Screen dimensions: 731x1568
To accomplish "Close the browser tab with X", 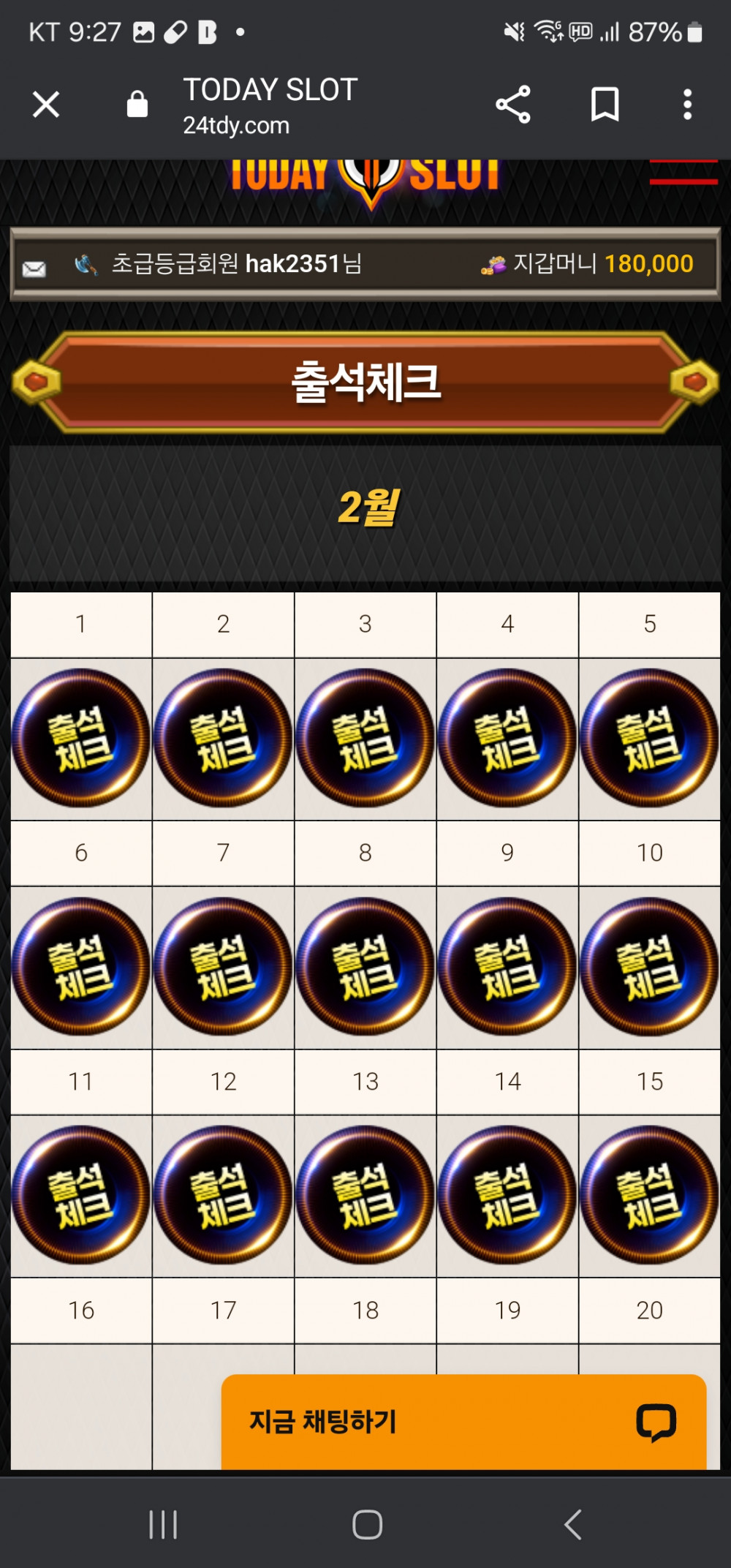I will [46, 105].
